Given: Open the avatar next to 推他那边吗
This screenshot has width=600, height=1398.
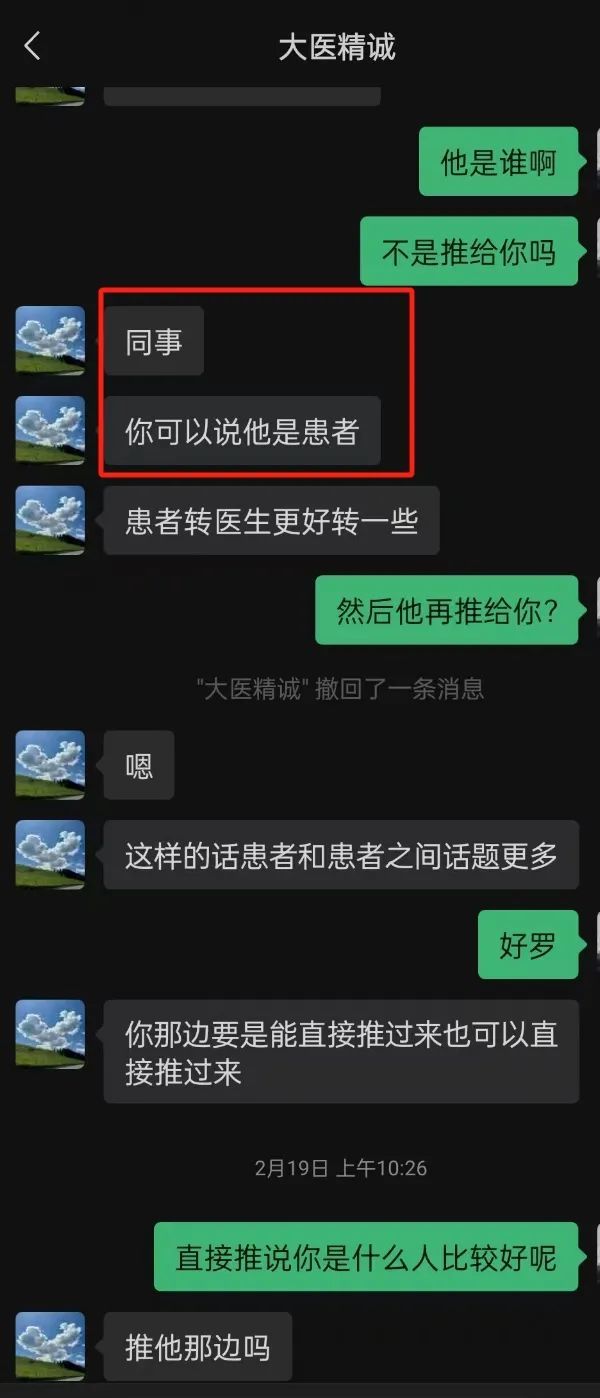Looking at the screenshot, I should pos(50,1346).
